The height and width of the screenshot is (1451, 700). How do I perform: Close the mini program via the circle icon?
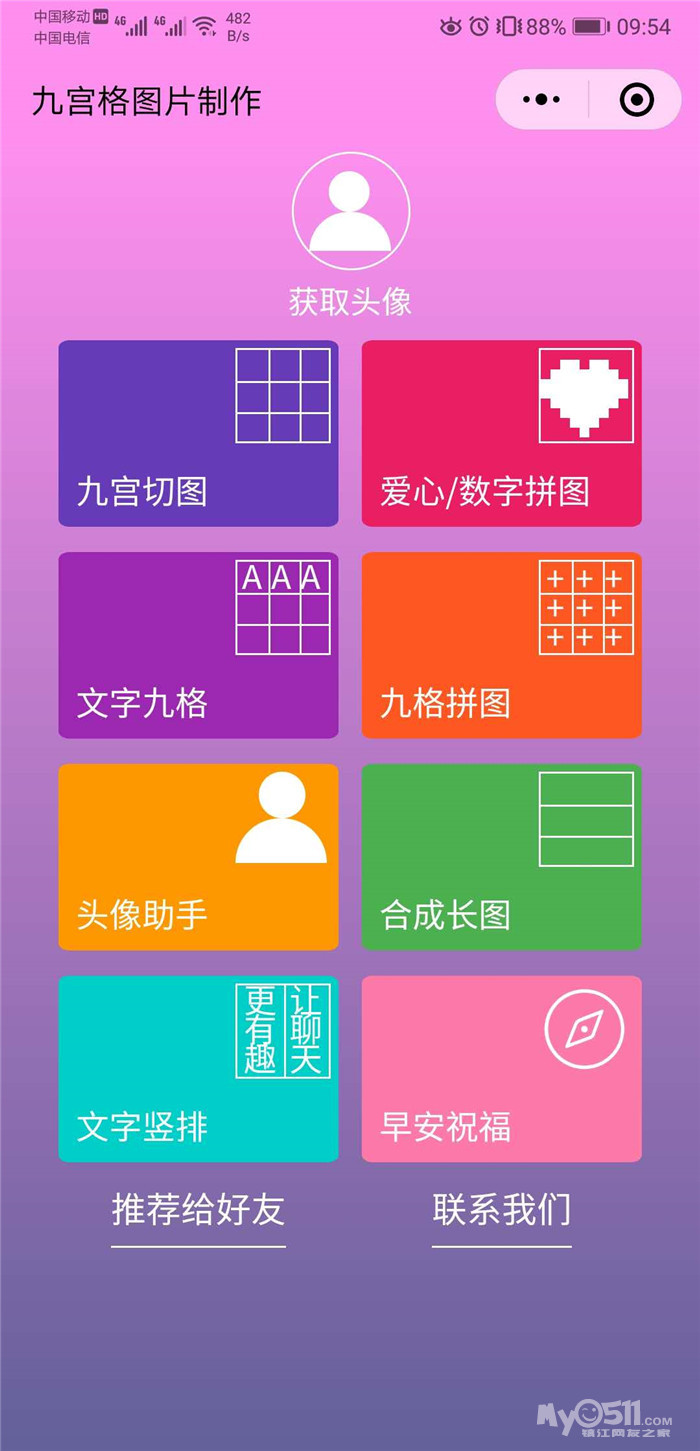click(637, 100)
